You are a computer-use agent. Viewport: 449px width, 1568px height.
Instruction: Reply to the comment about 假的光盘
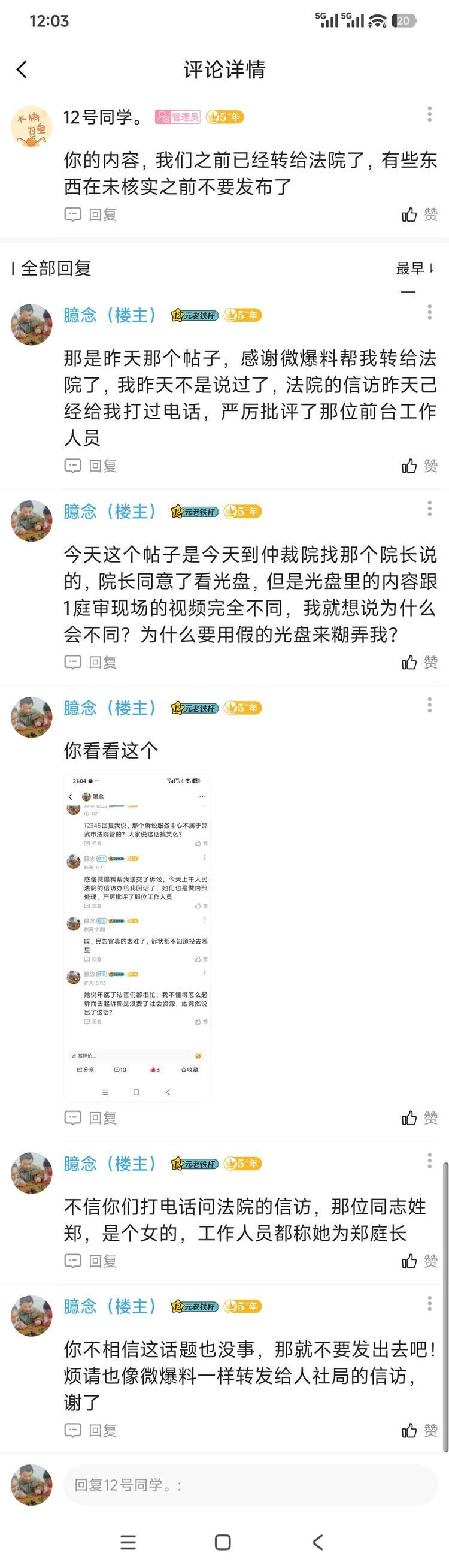(x=90, y=662)
